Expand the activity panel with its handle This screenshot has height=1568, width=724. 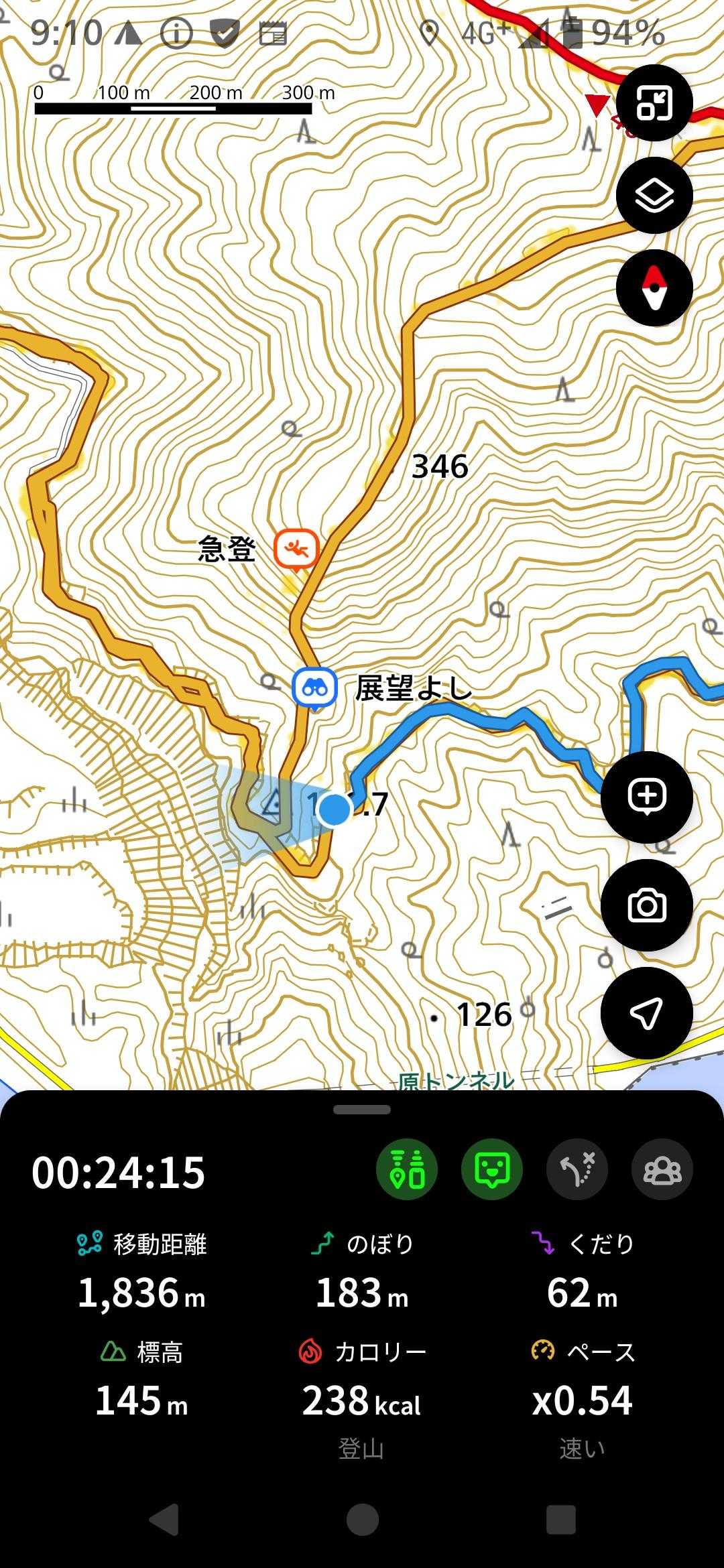click(x=362, y=1110)
